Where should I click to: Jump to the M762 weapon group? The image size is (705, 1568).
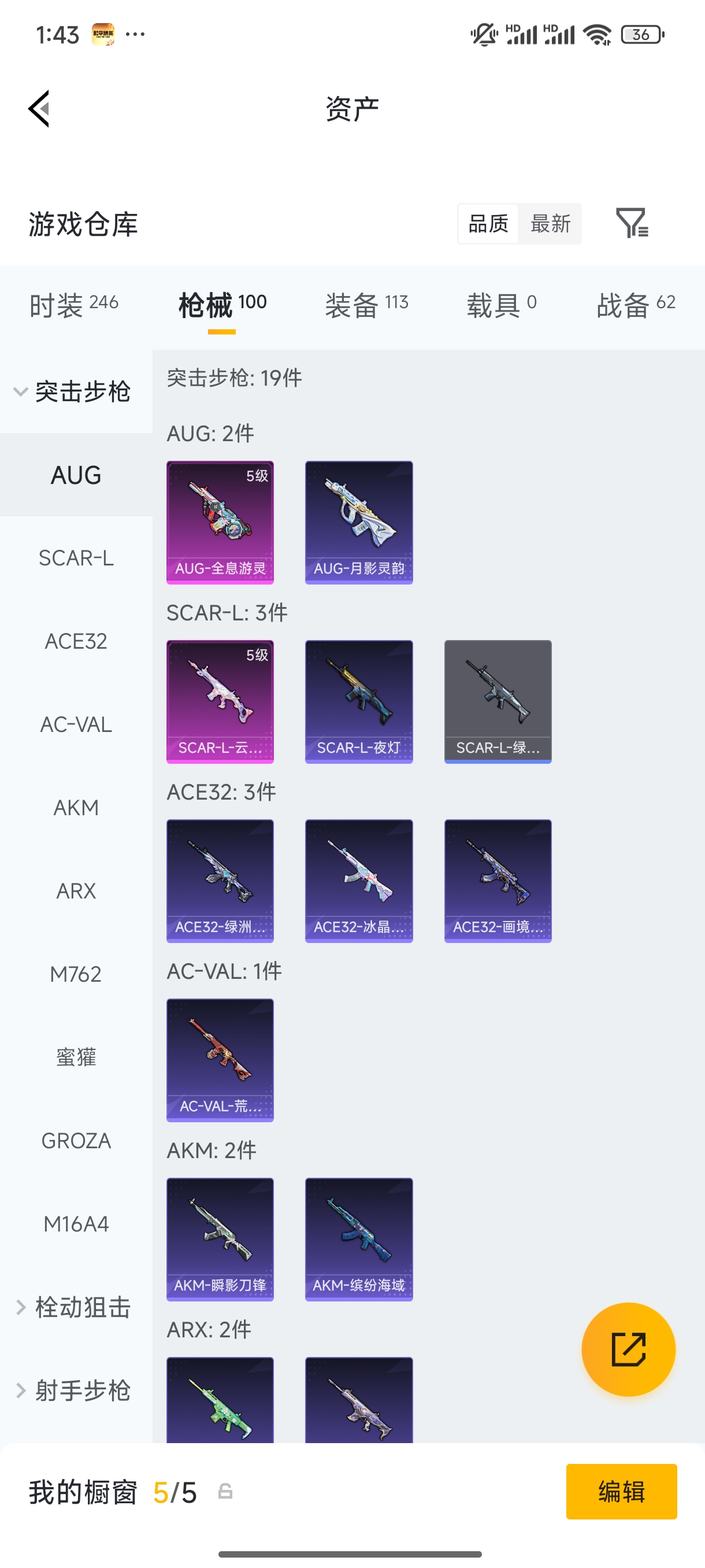[76, 974]
